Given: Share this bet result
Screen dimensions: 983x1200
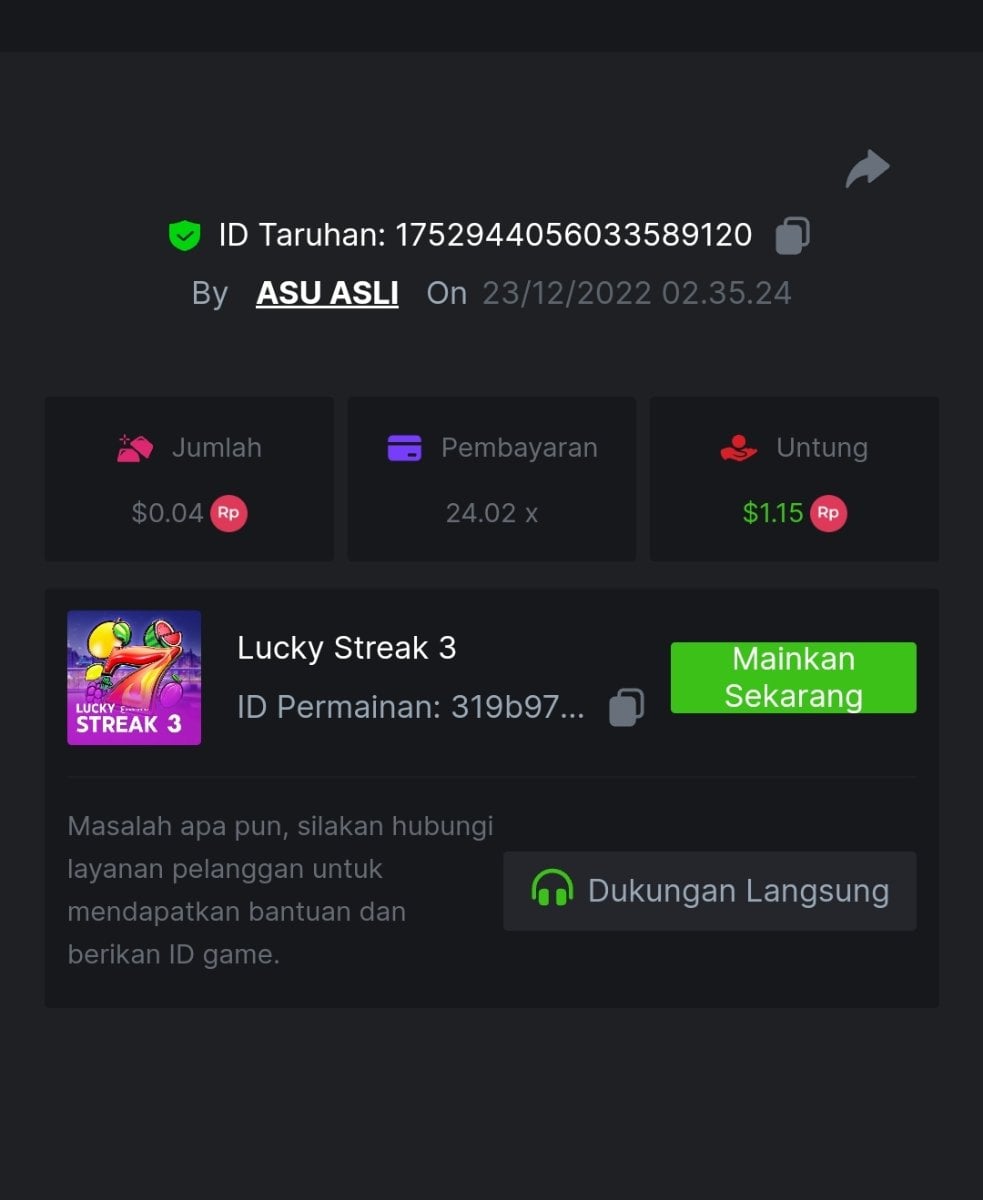Looking at the screenshot, I should pyautogui.click(x=867, y=169).
